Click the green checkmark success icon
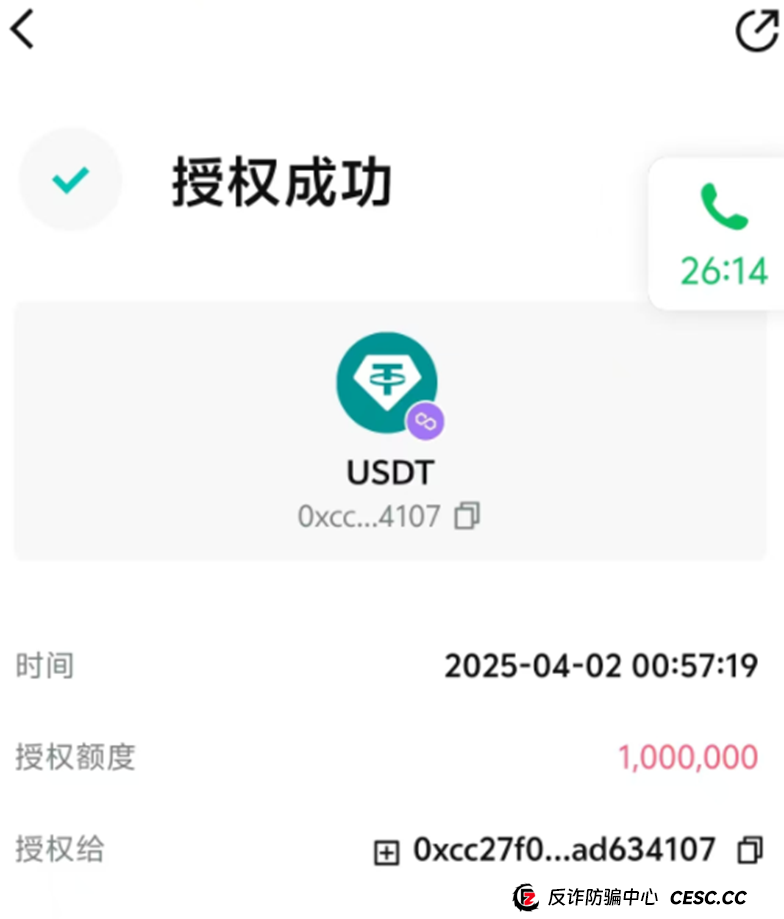Viewport: 784px width, 919px height. [69, 179]
